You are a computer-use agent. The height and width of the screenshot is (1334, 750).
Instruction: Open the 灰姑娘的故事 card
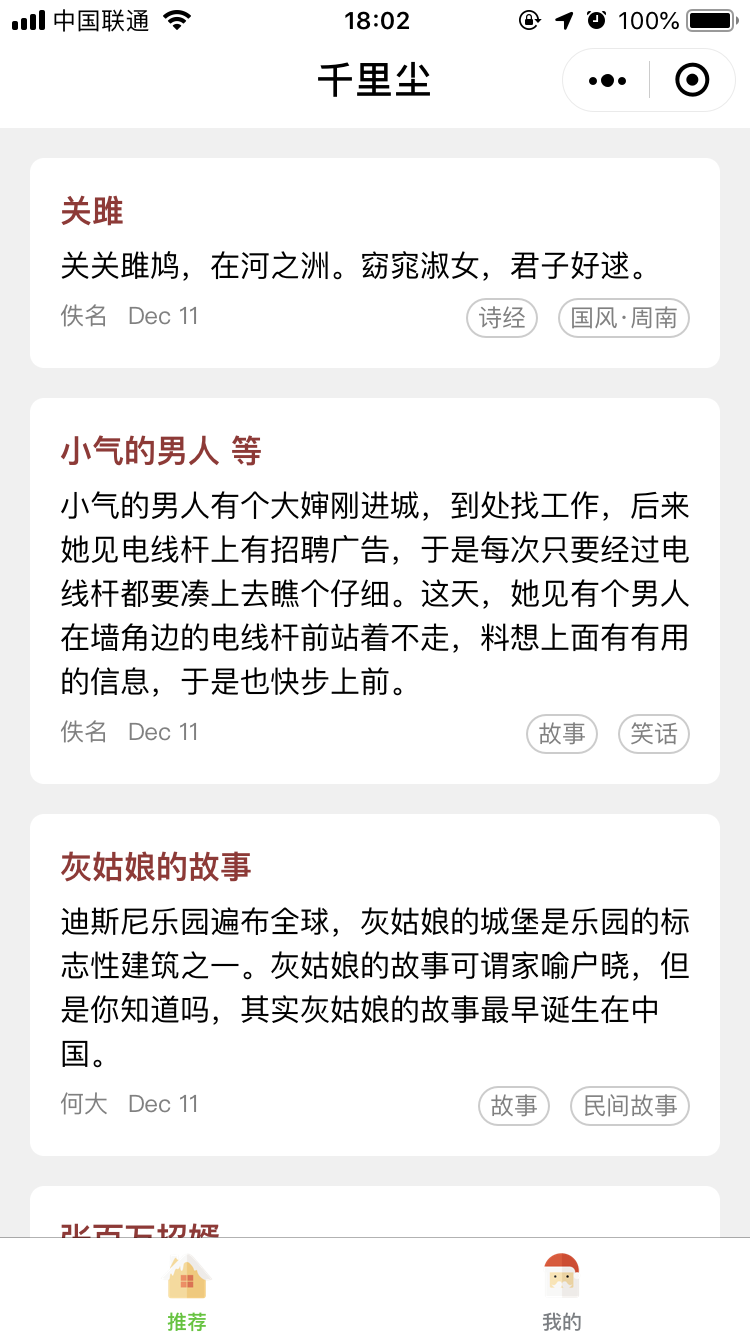[375, 985]
